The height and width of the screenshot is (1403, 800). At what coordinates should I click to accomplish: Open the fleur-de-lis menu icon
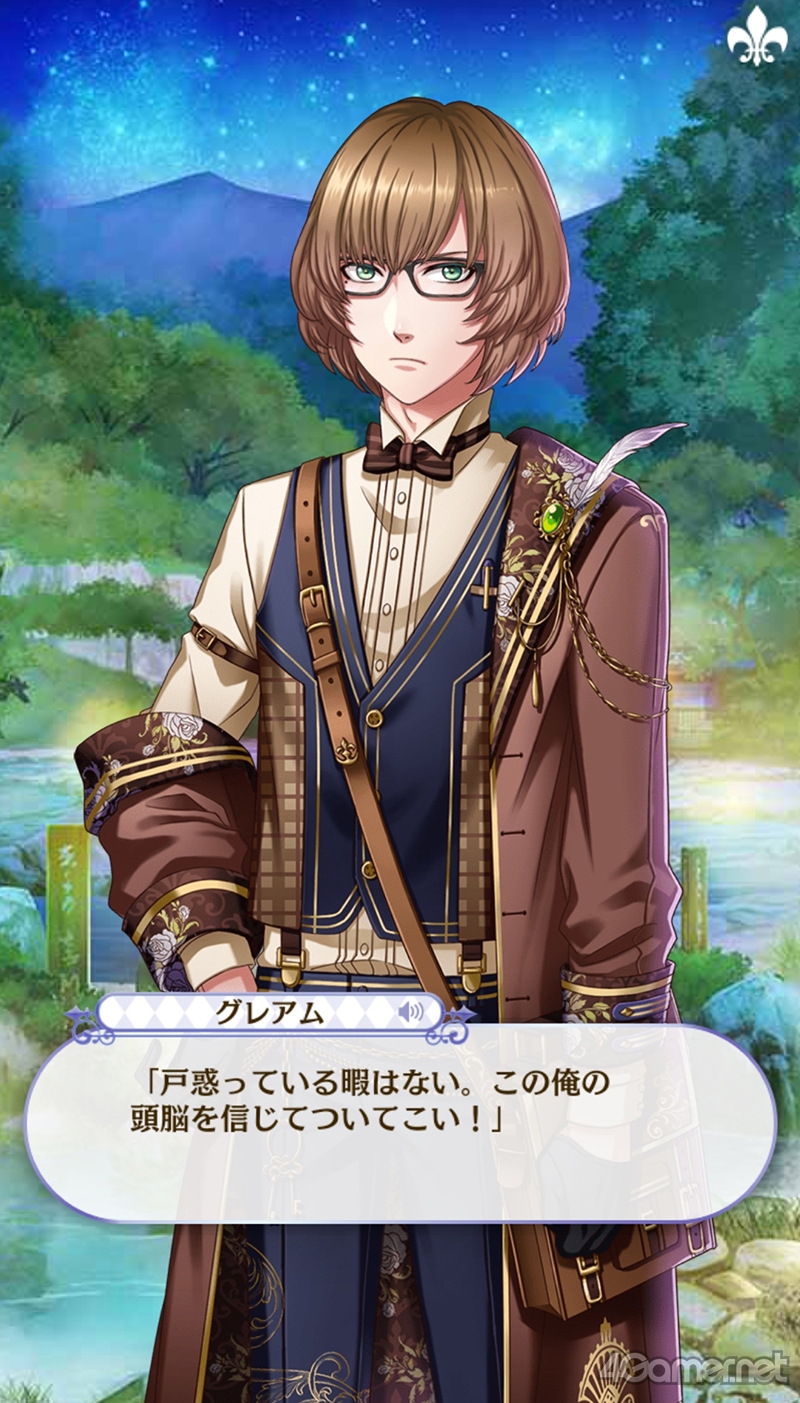tap(758, 39)
